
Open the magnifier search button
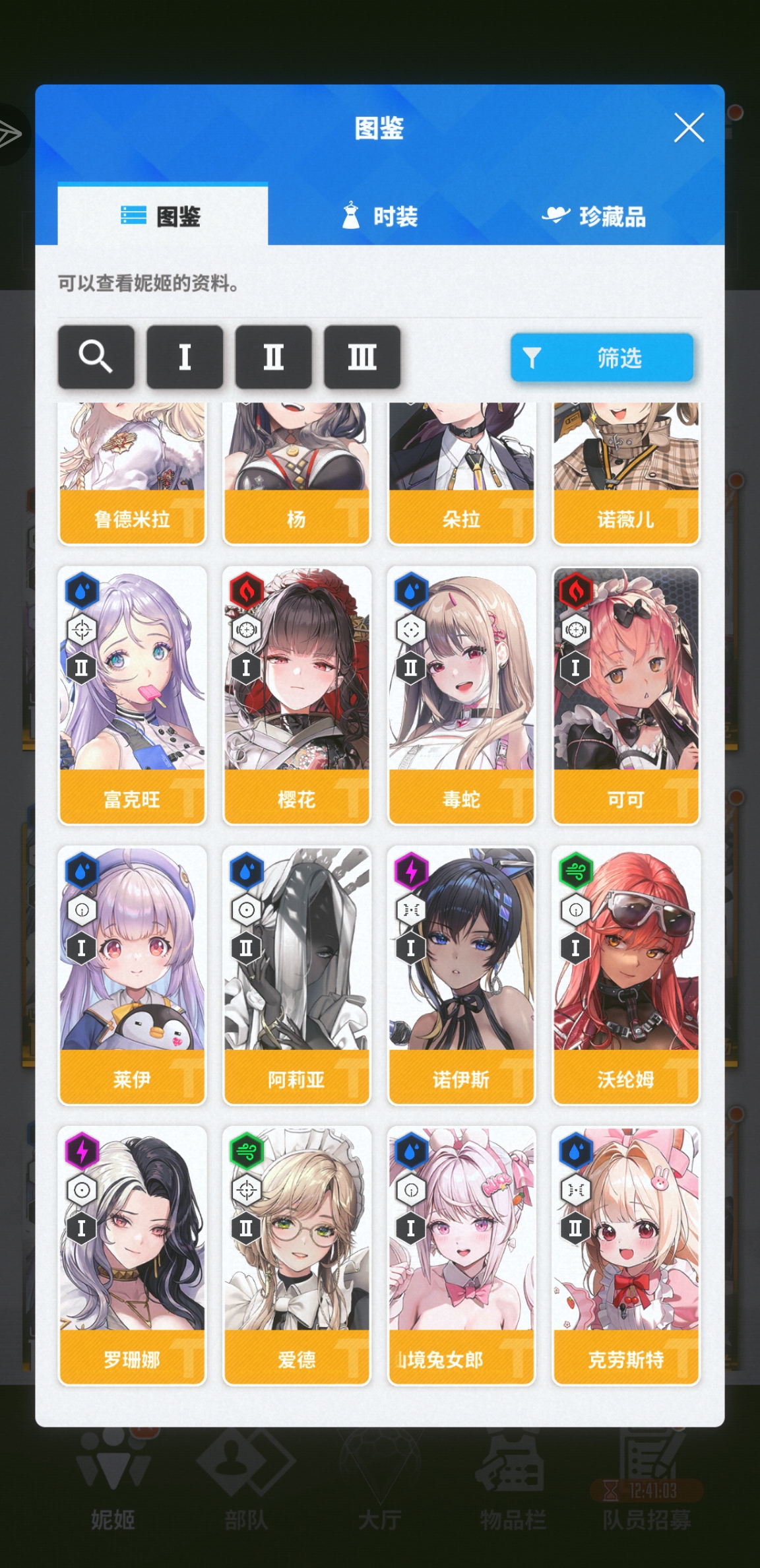(x=96, y=357)
